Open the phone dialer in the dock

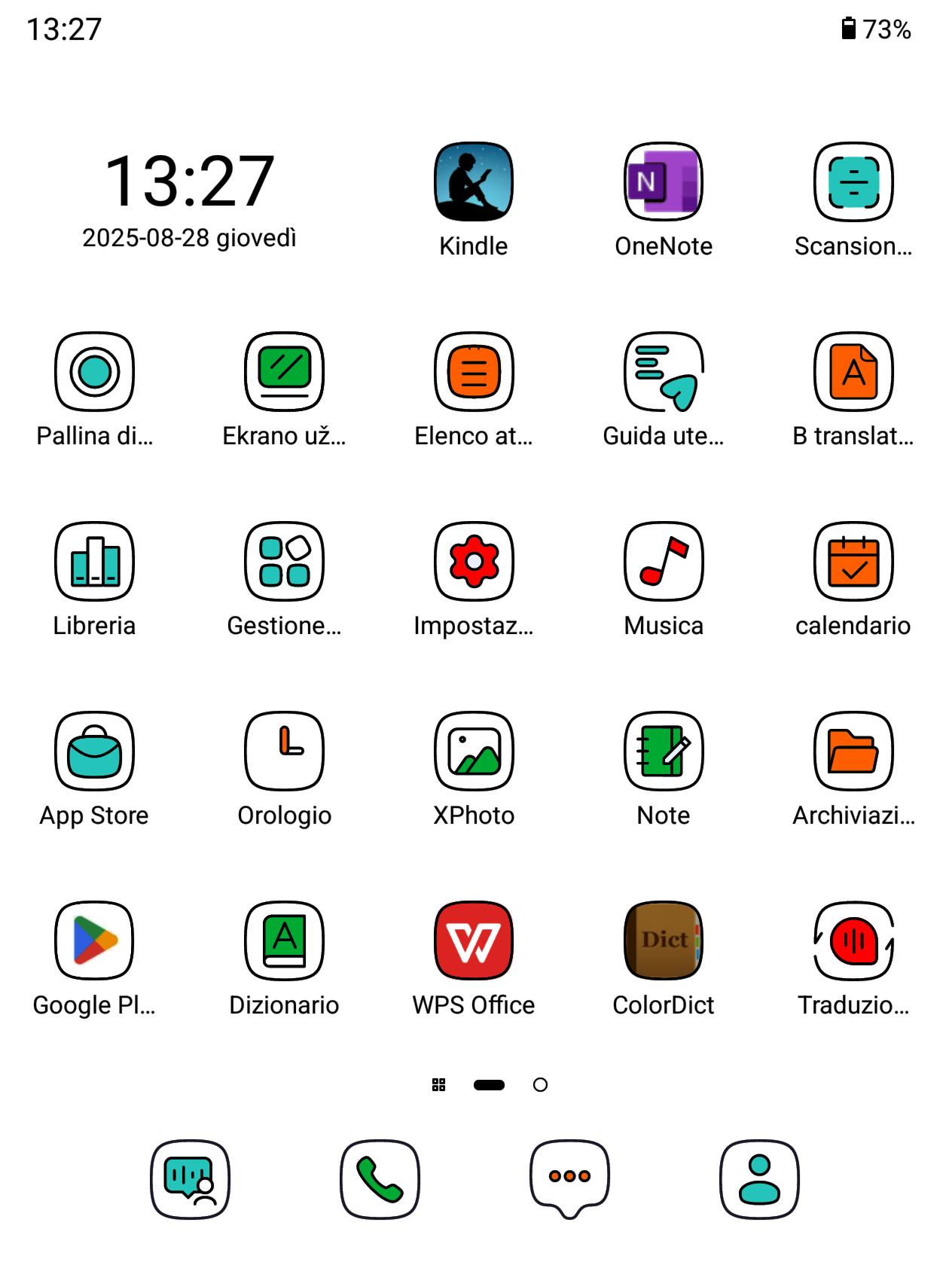(x=380, y=1178)
